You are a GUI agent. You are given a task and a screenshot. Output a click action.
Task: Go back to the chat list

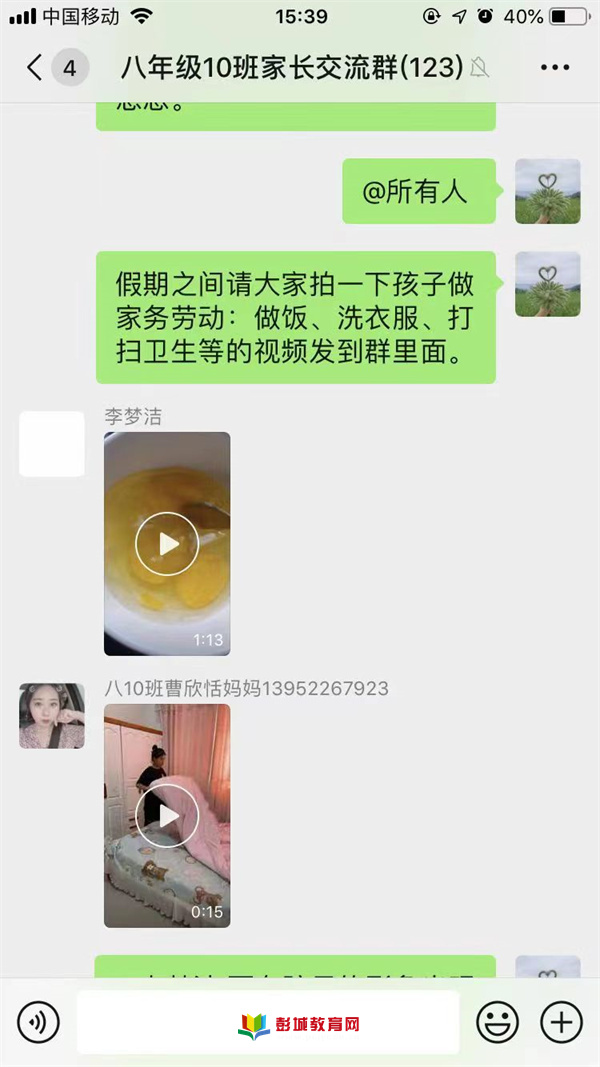click(x=35, y=68)
